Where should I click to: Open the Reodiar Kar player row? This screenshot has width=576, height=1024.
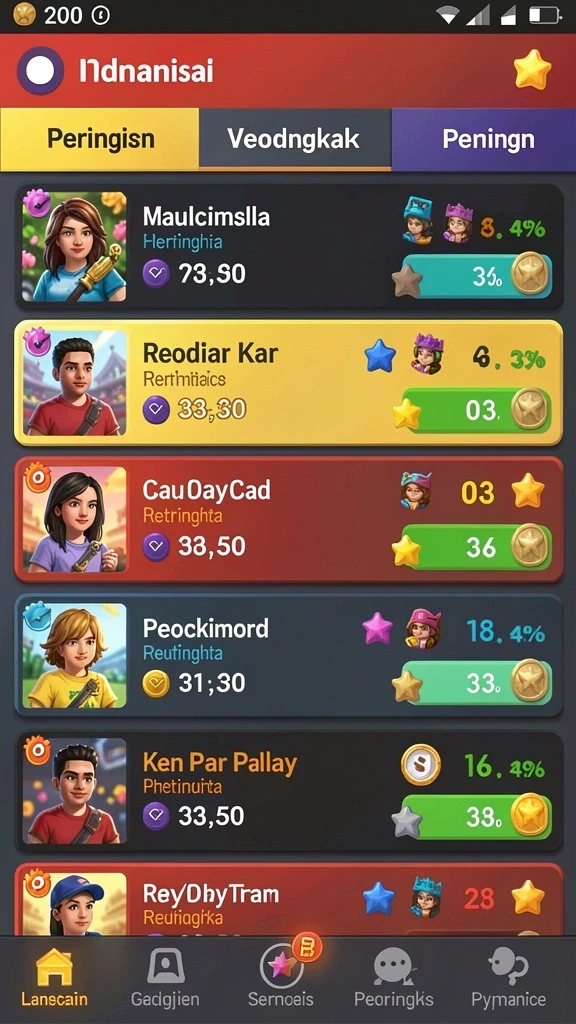click(289, 383)
